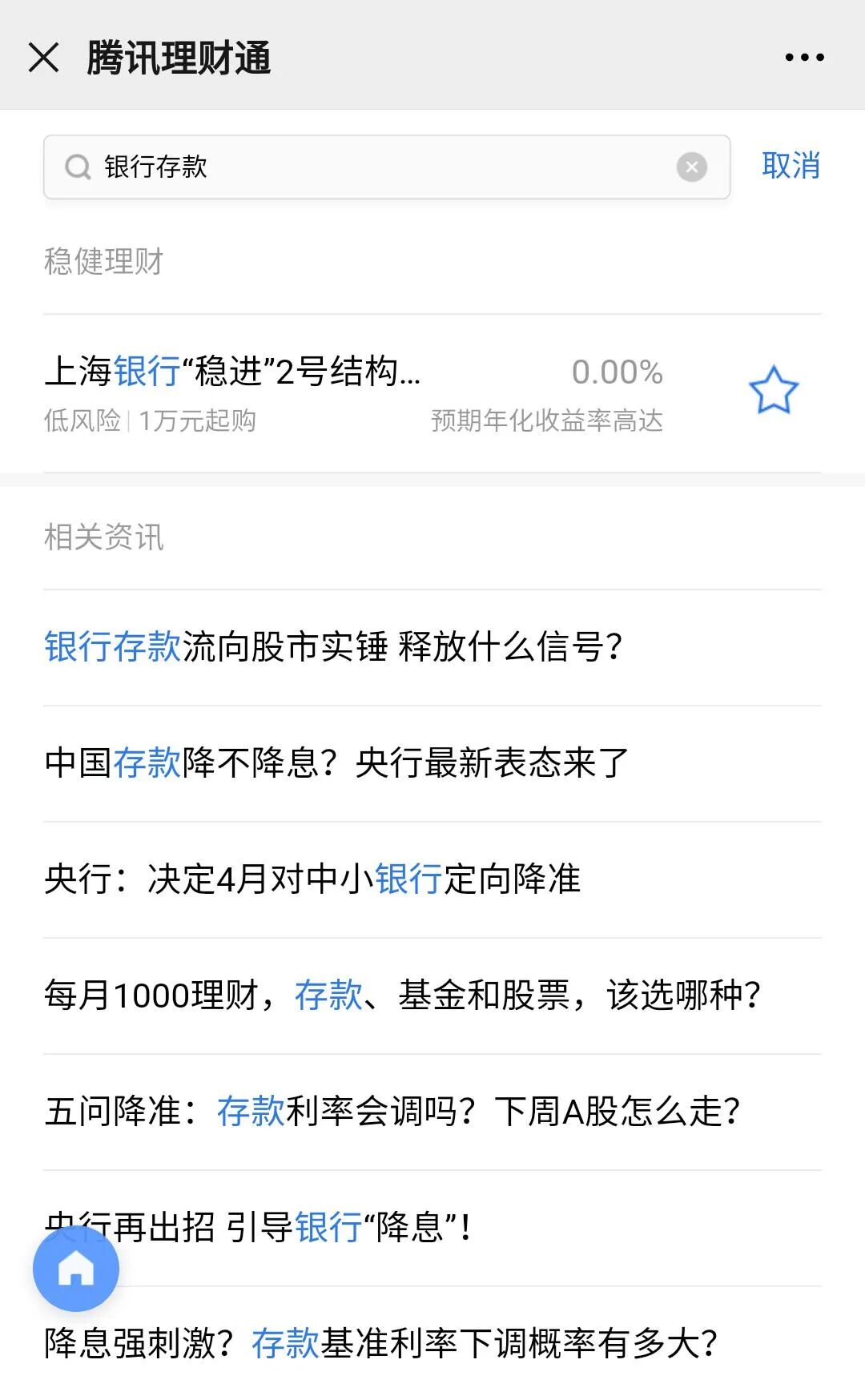Read 中国存款降不降息 article
This screenshot has width=865, height=1400.
tap(336, 762)
